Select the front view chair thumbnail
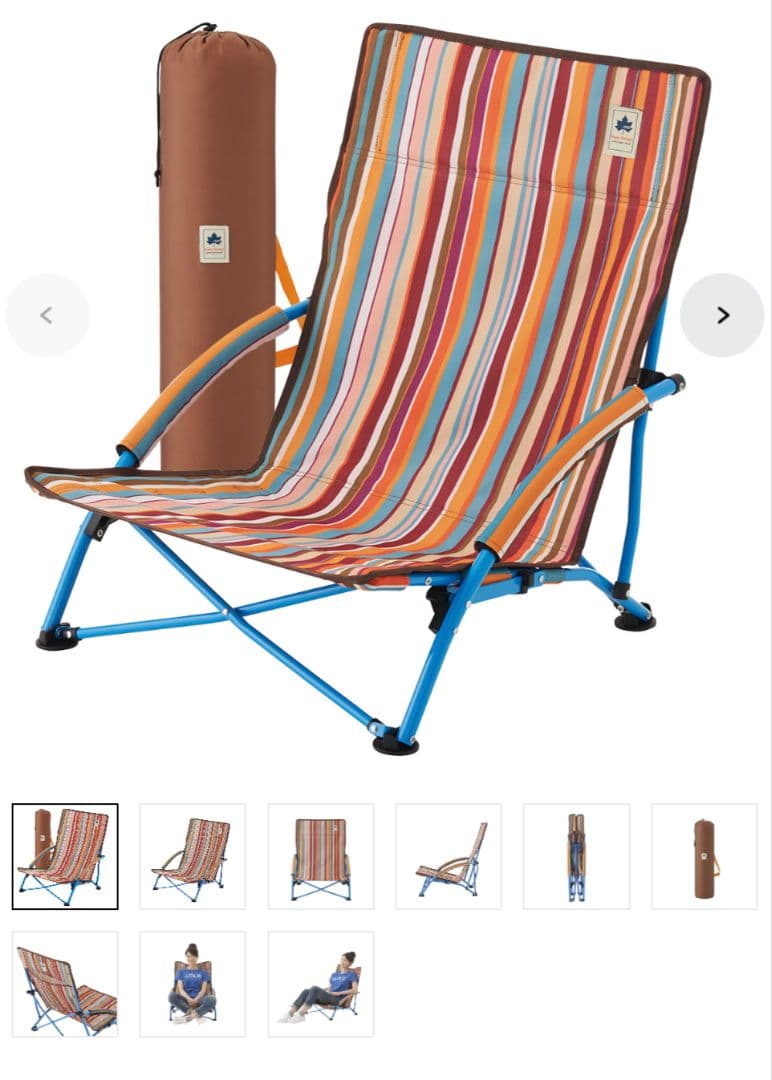772x1080 pixels. coord(320,856)
